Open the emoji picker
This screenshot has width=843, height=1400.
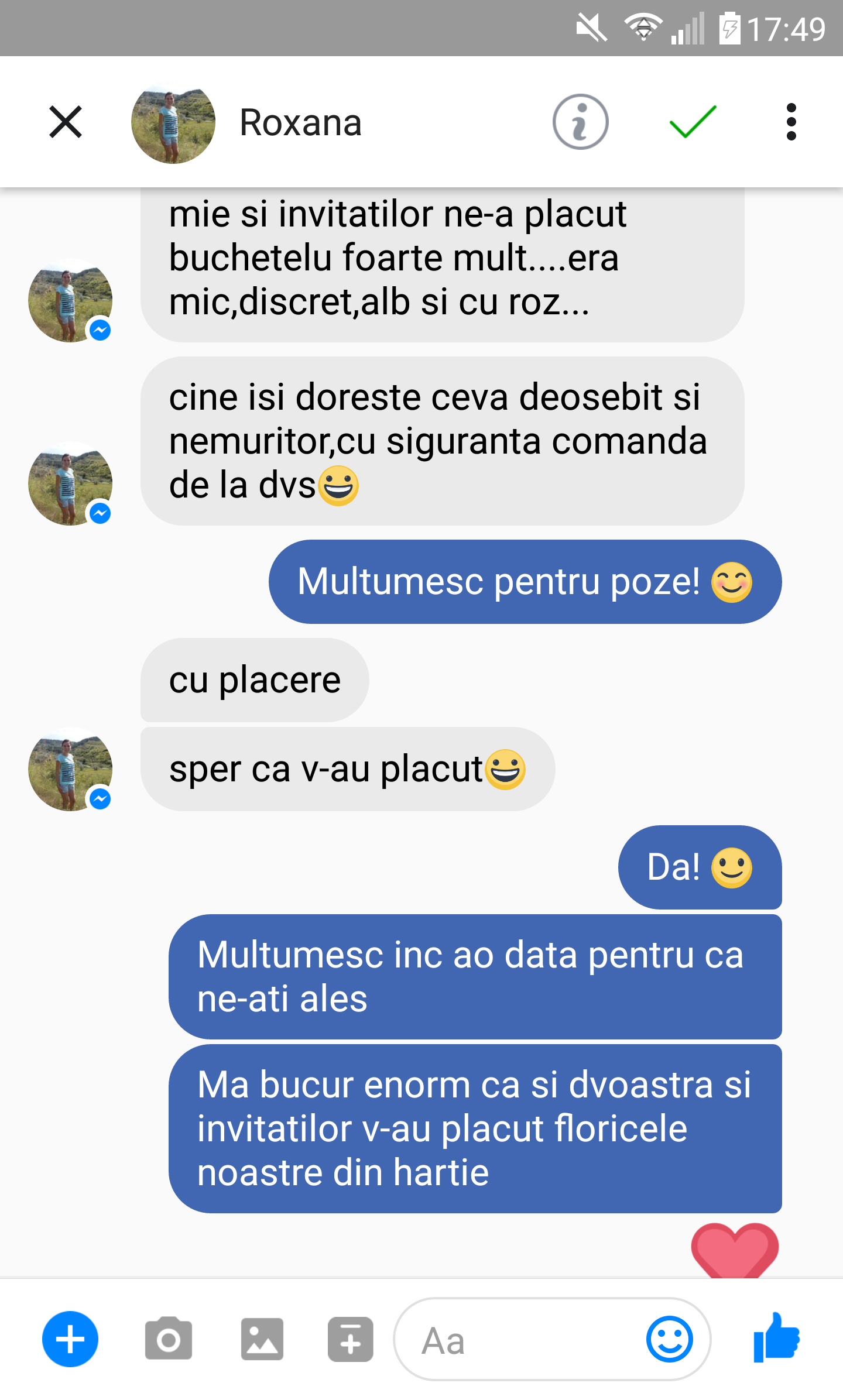[669, 1339]
